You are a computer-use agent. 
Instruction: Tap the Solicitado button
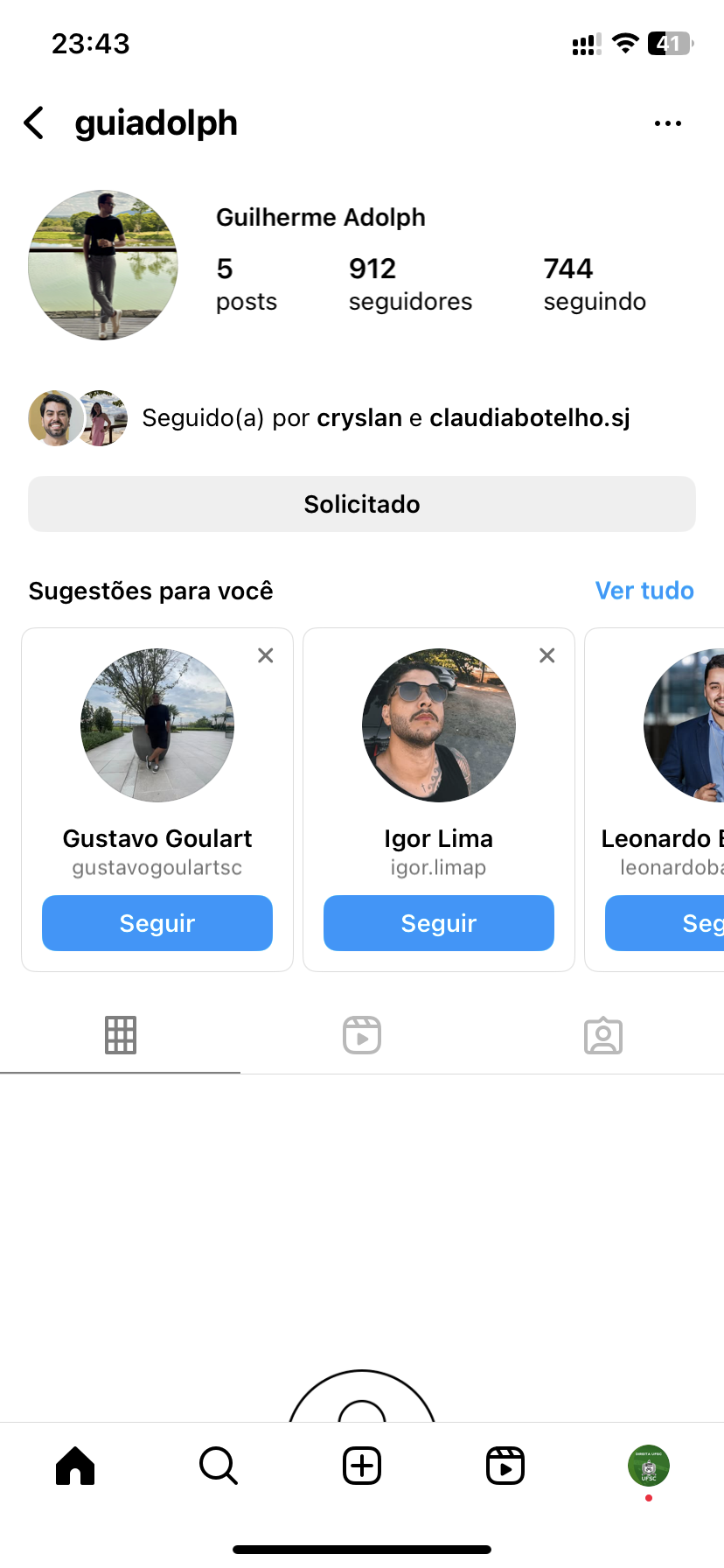click(x=362, y=504)
